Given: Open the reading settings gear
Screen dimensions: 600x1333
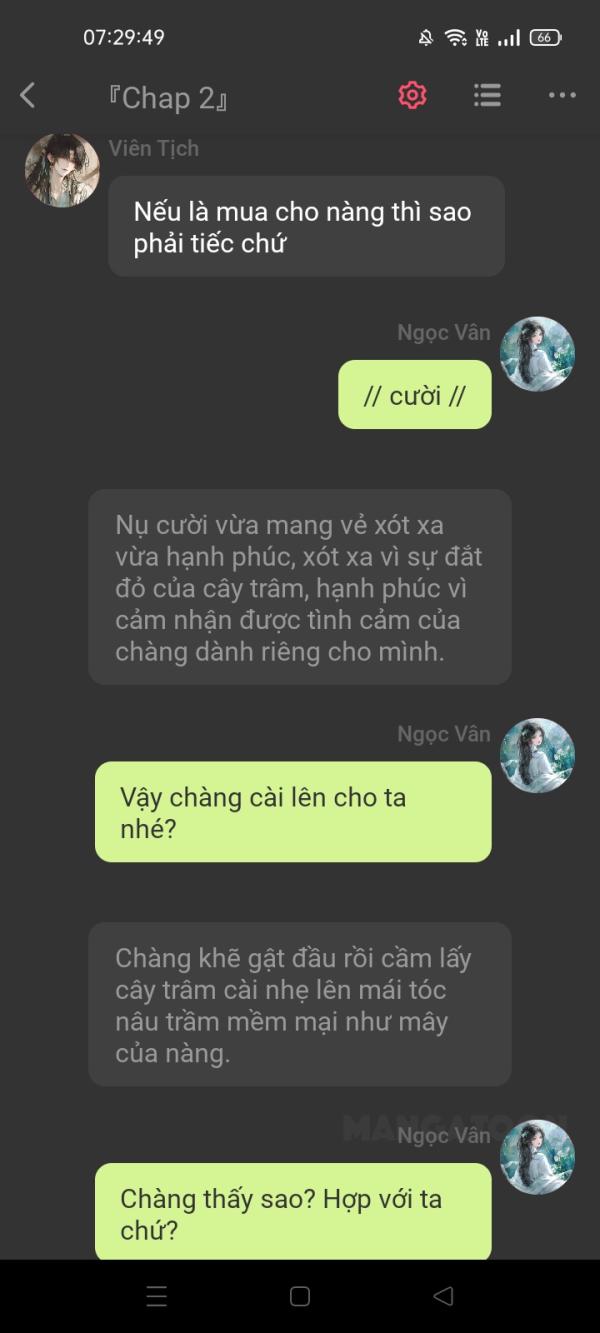Looking at the screenshot, I should 412,95.
